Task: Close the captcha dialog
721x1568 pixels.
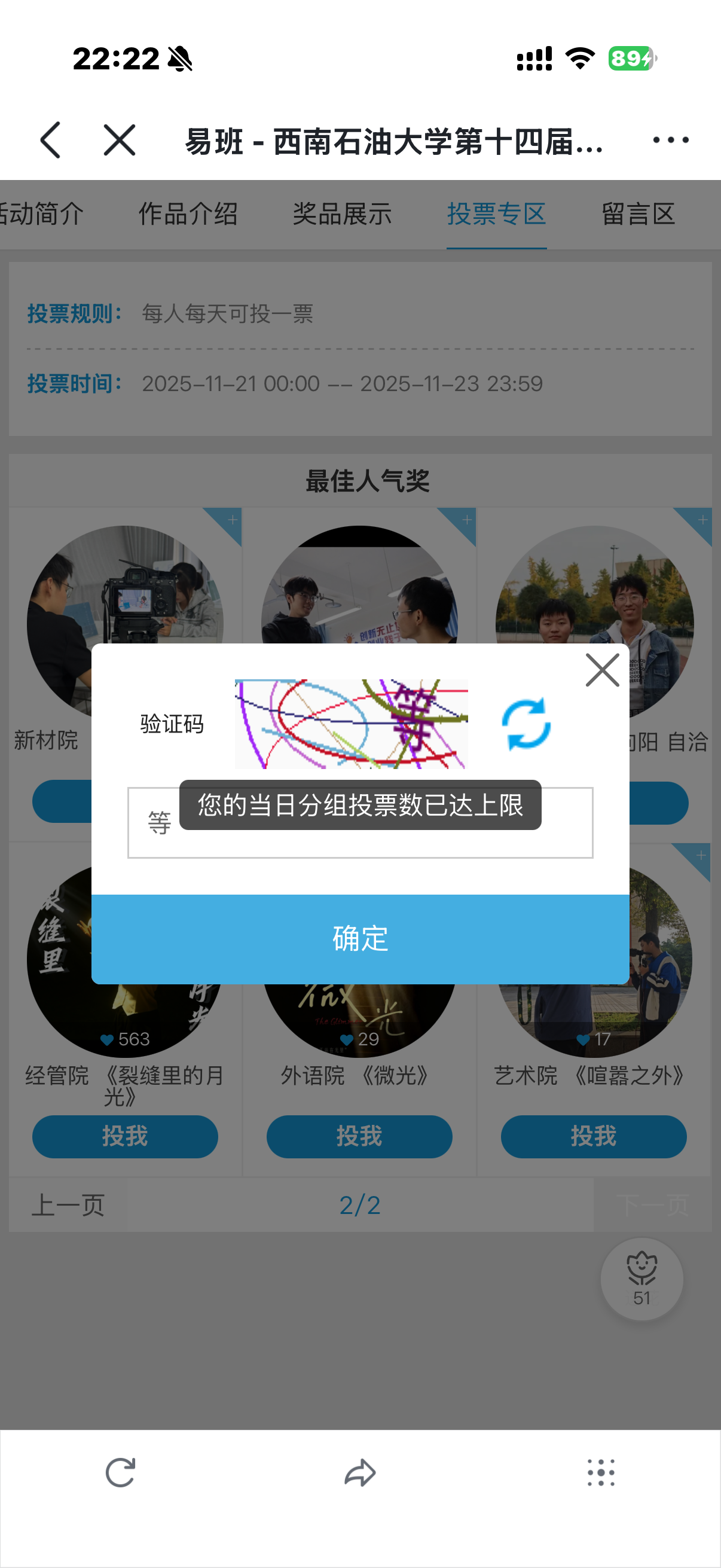Action: tap(603, 670)
